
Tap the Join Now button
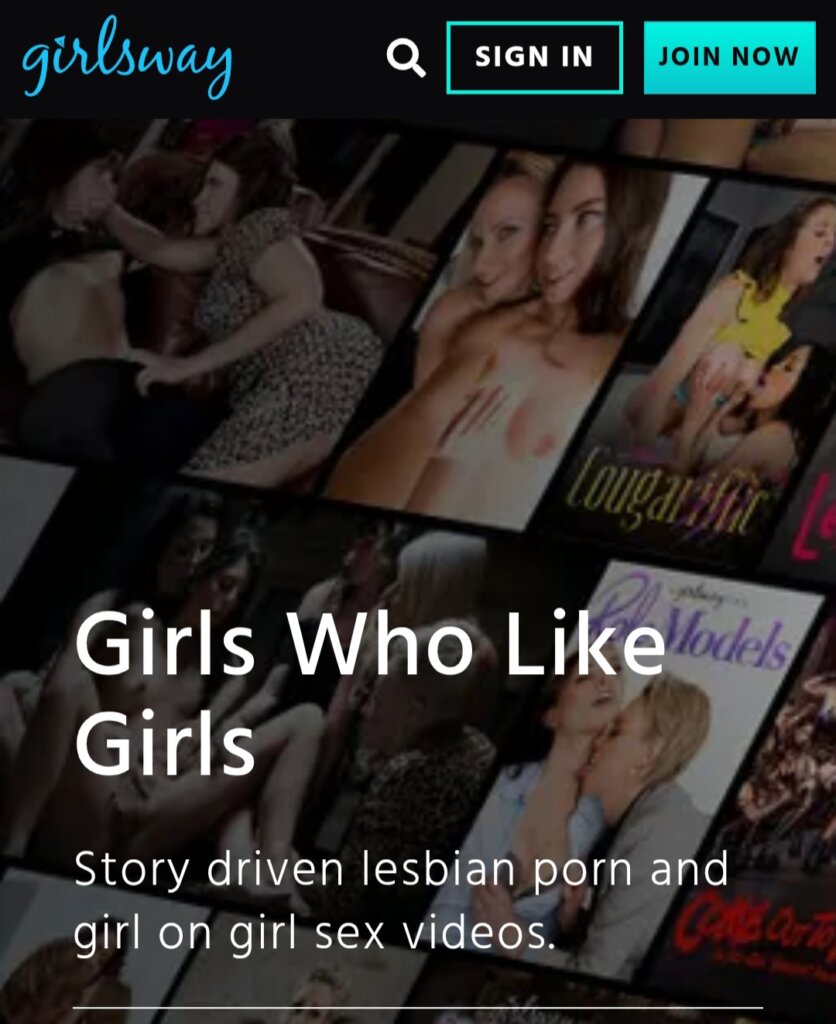pyautogui.click(x=729, y=58)
